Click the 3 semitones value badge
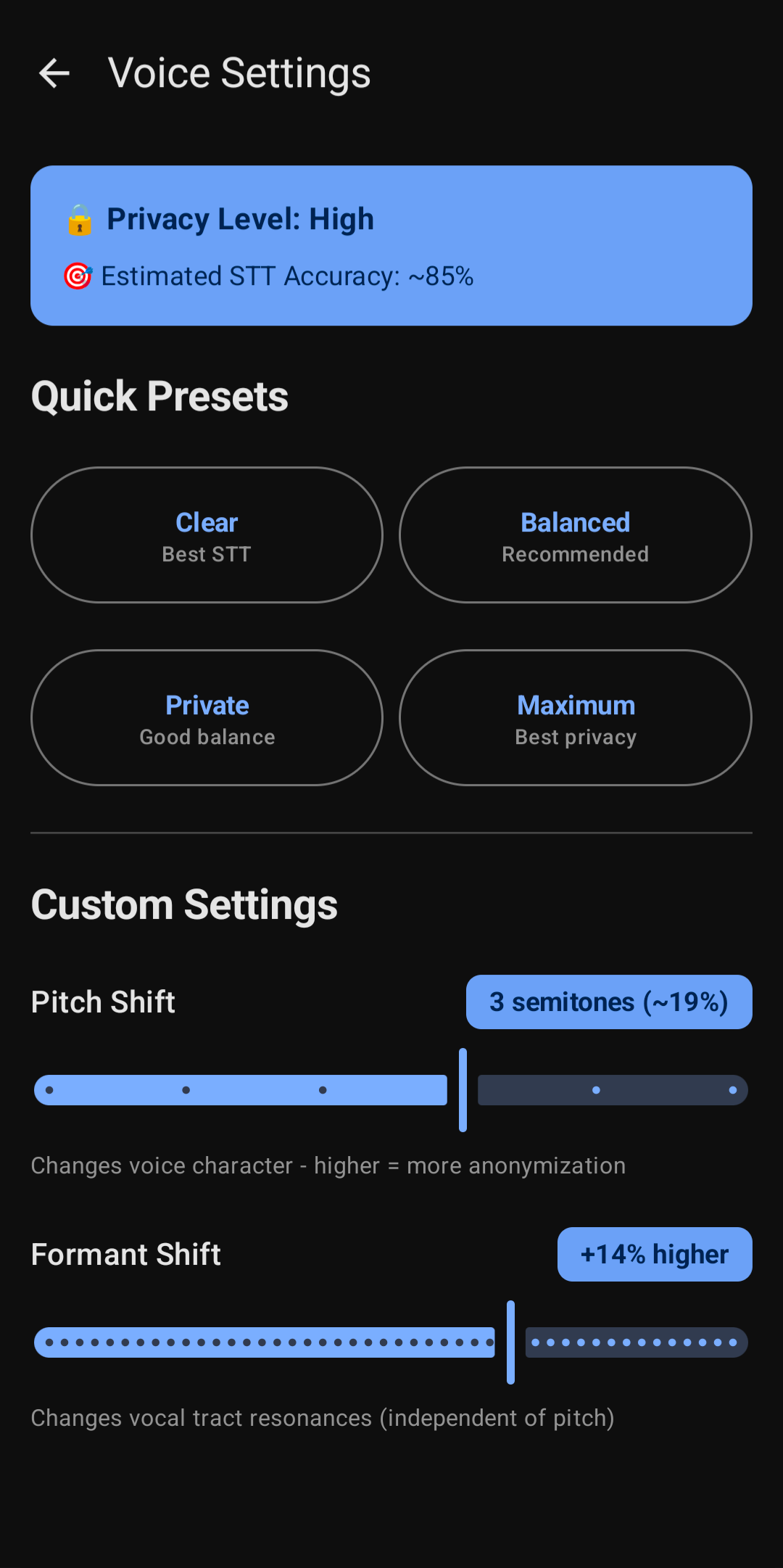The height and width of the screenshot is (1568, 783). pyautogui.click(x=609, y=1002)
